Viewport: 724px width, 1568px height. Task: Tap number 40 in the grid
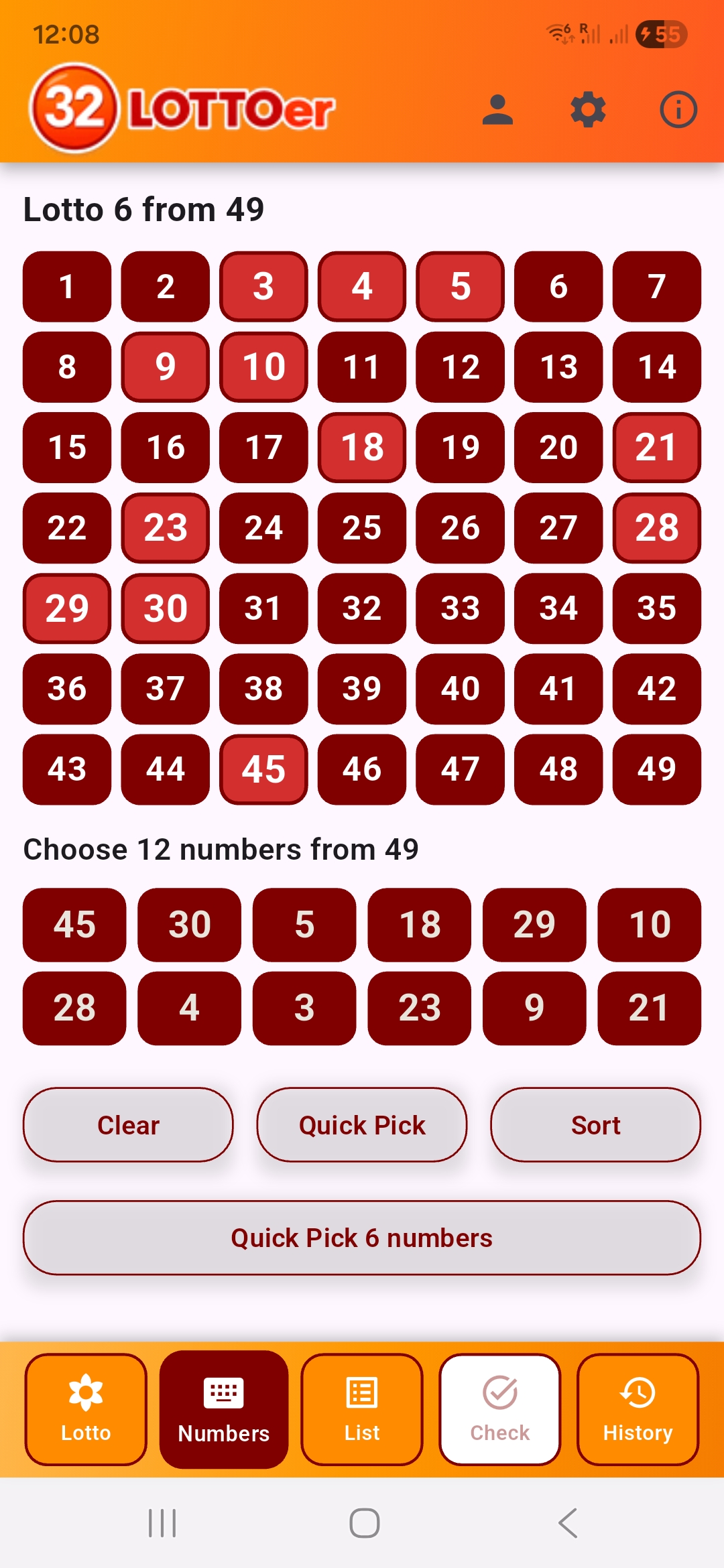pyautogui.click(x=460, y=689)
